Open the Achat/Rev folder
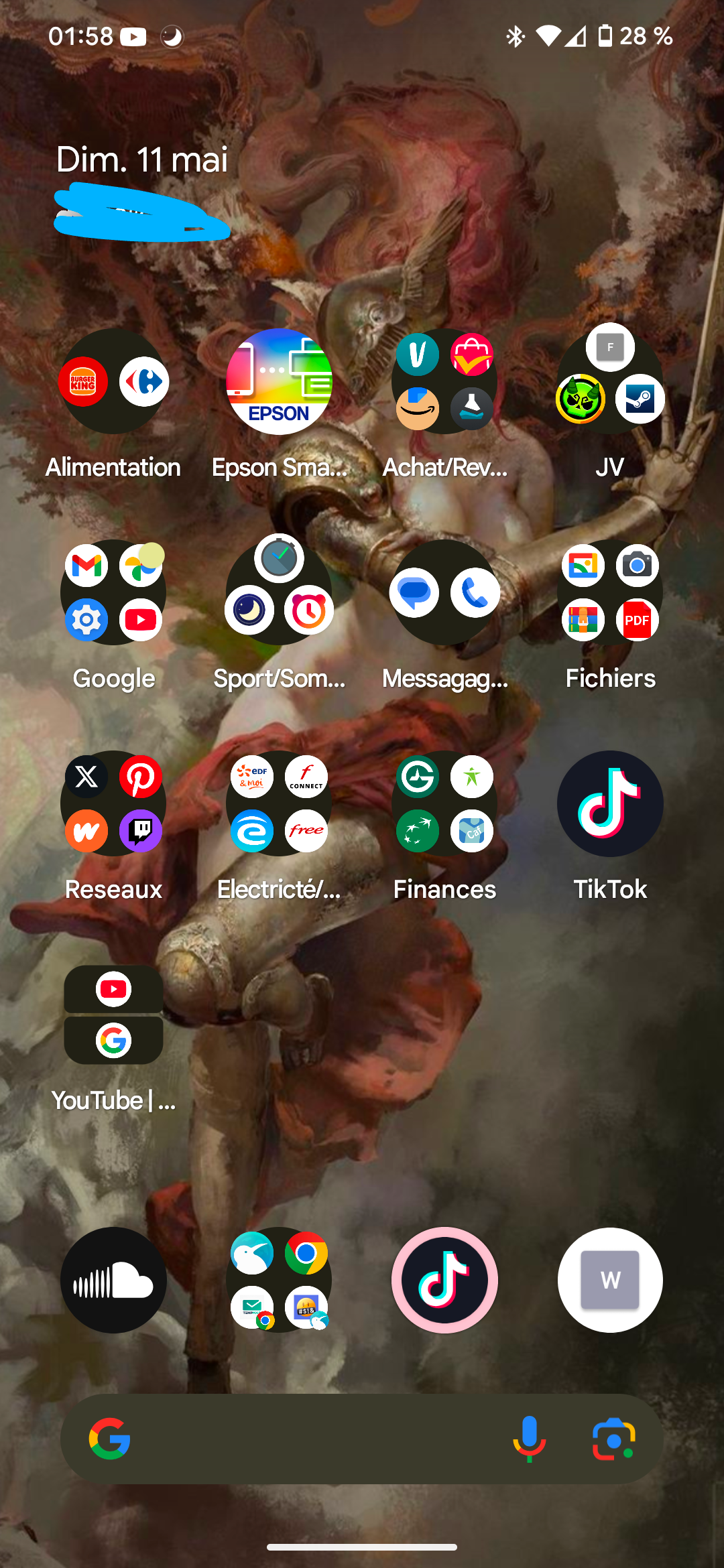Screen dimensions: 724x1568 coord(444,381)
